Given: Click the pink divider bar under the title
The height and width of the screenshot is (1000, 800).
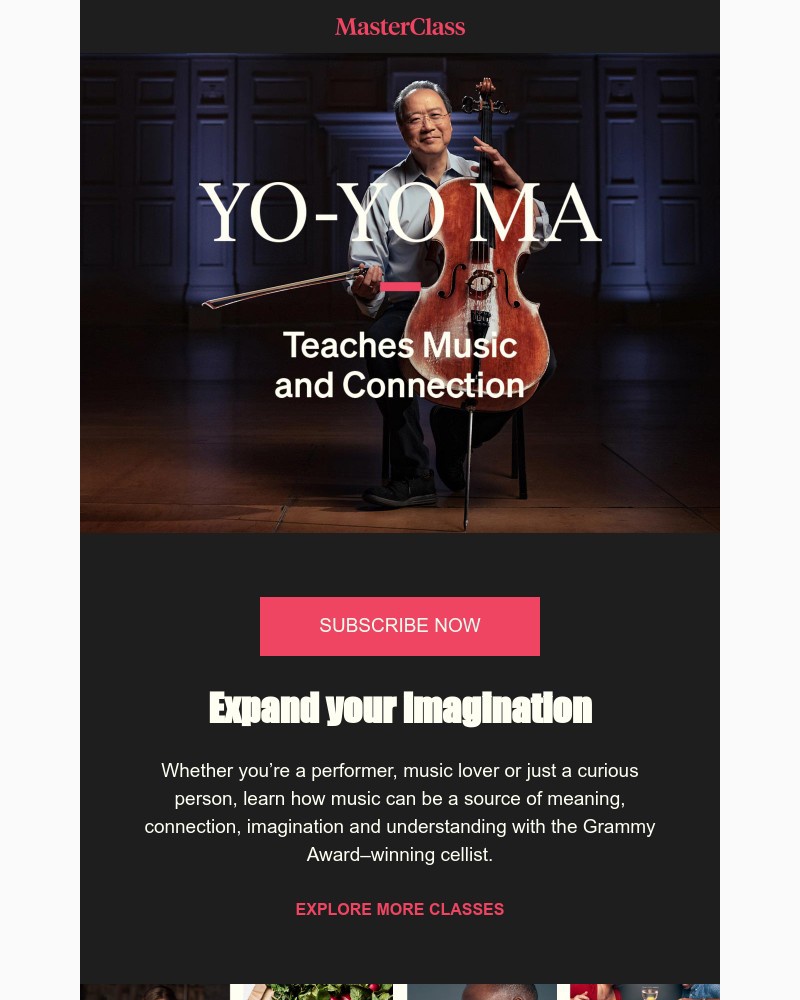Looking at the screenshot, I should point(400,286).
